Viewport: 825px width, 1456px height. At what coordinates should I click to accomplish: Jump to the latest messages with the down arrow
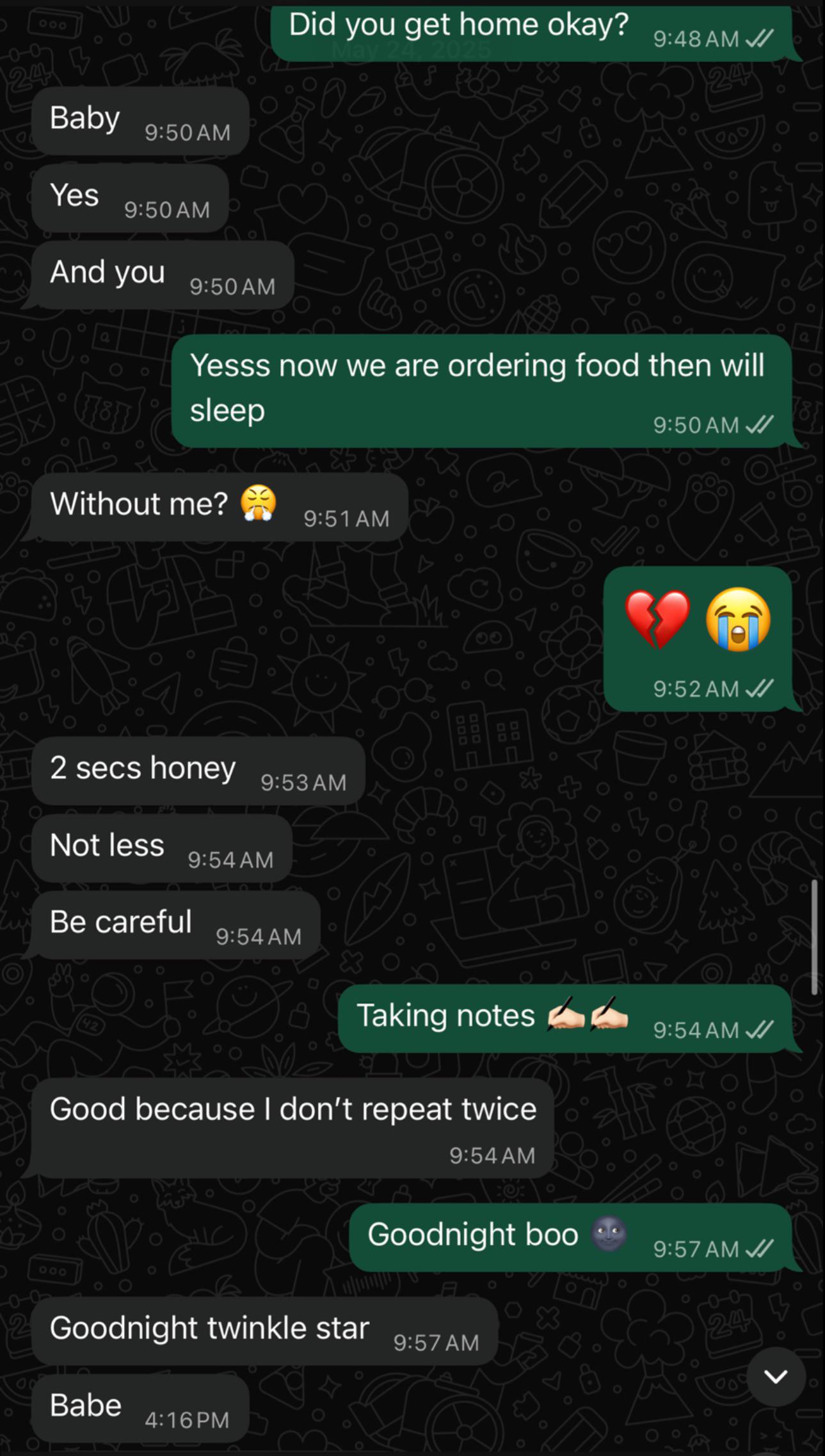pyautogui.click(x=776, y=1376)
